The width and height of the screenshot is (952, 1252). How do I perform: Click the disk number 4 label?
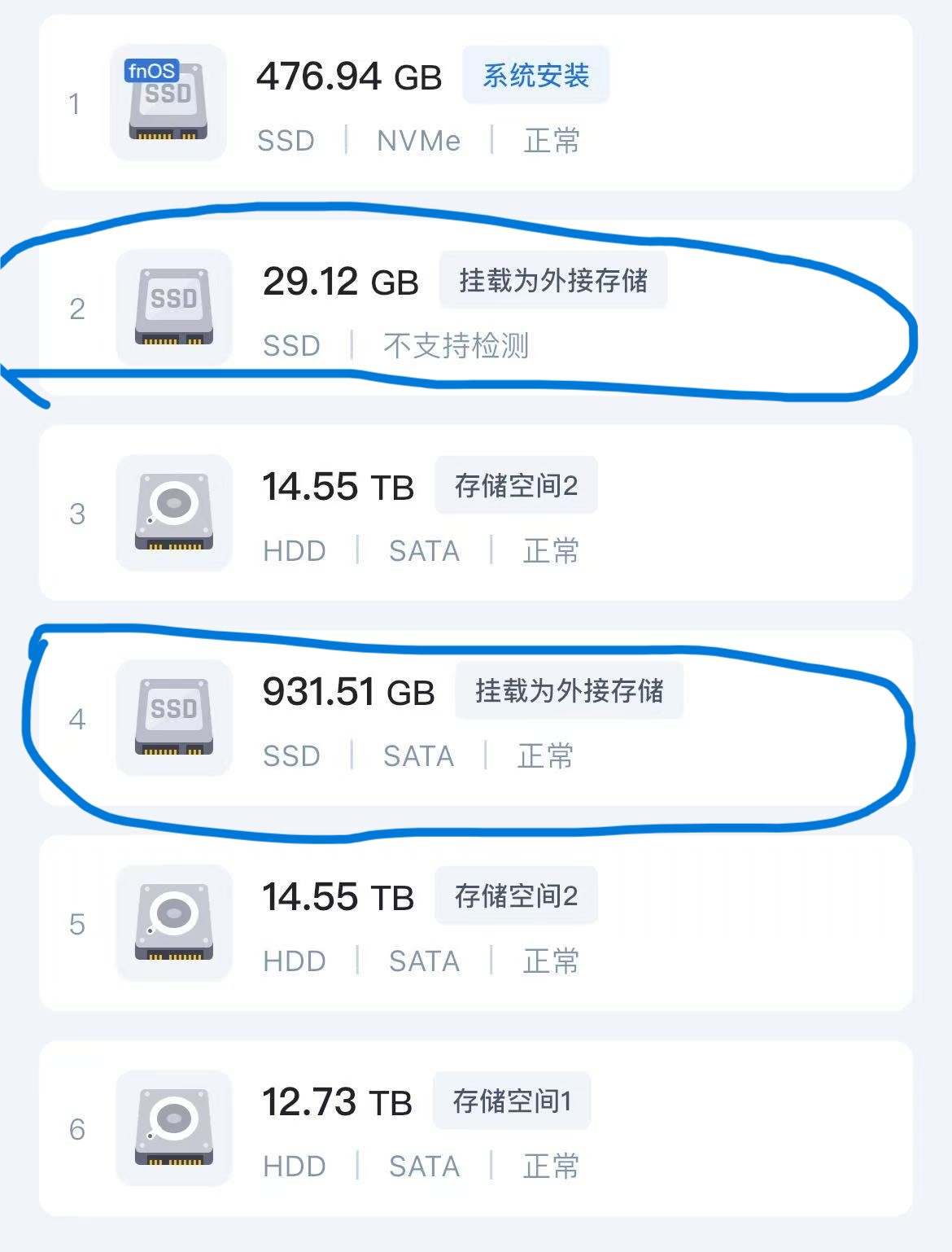coord(77,719)
